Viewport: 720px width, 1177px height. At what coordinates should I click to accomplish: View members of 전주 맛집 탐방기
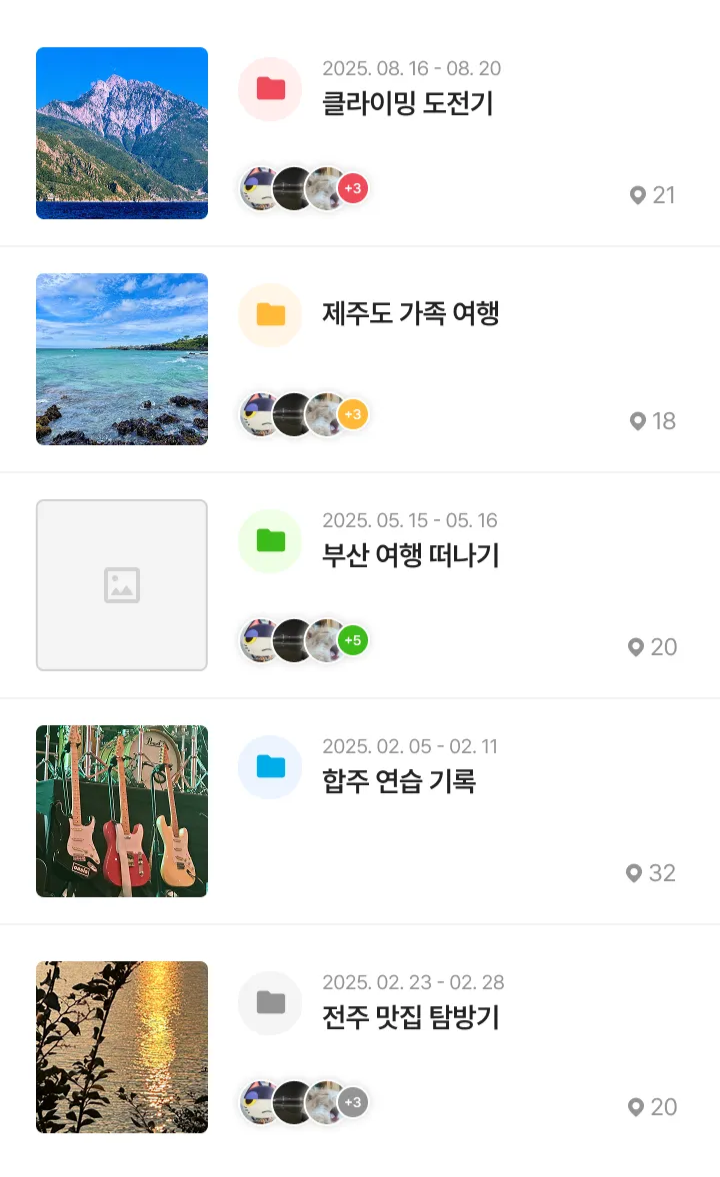[x=305, y=1102]
